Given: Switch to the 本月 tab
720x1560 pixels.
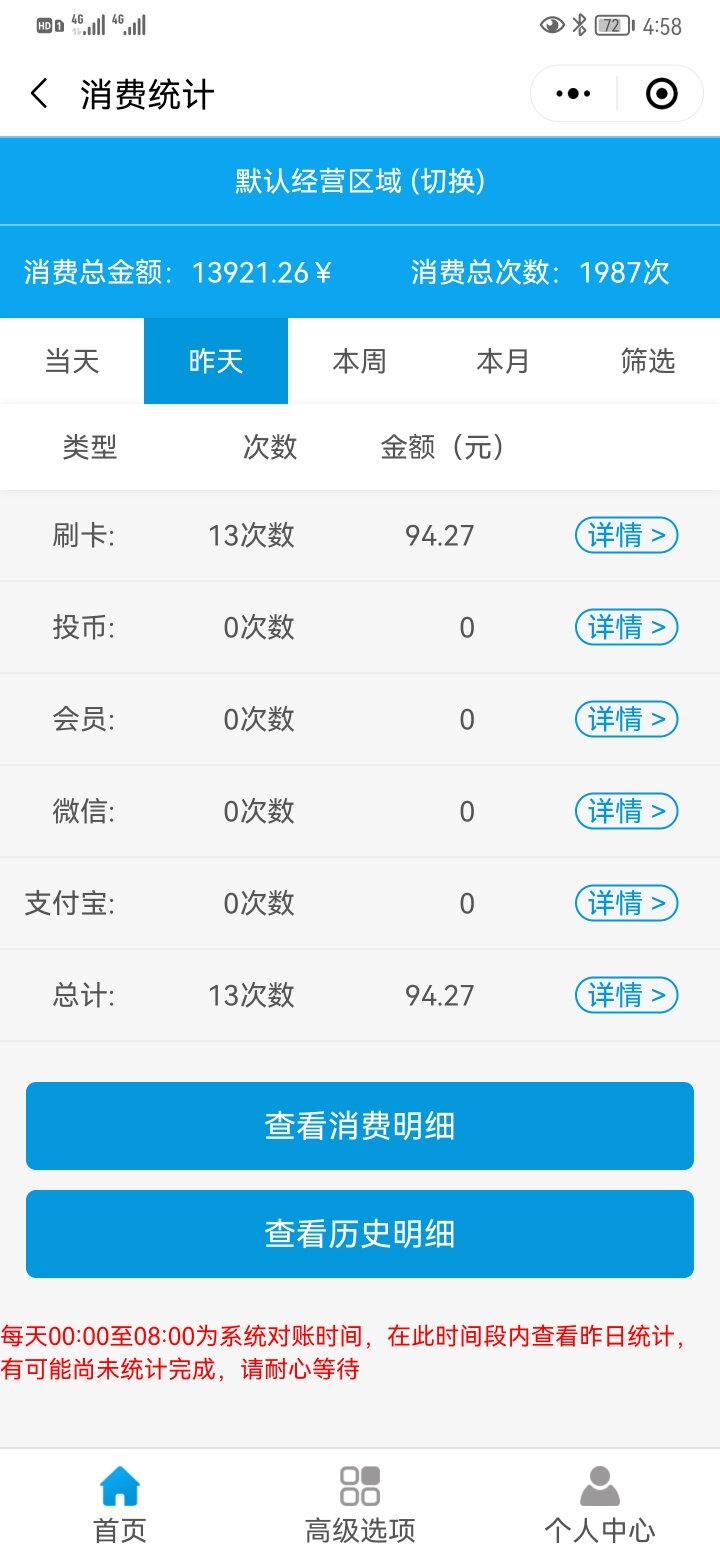Looking at the screenshot, I should pyautogui.click(x=504, y=361).
